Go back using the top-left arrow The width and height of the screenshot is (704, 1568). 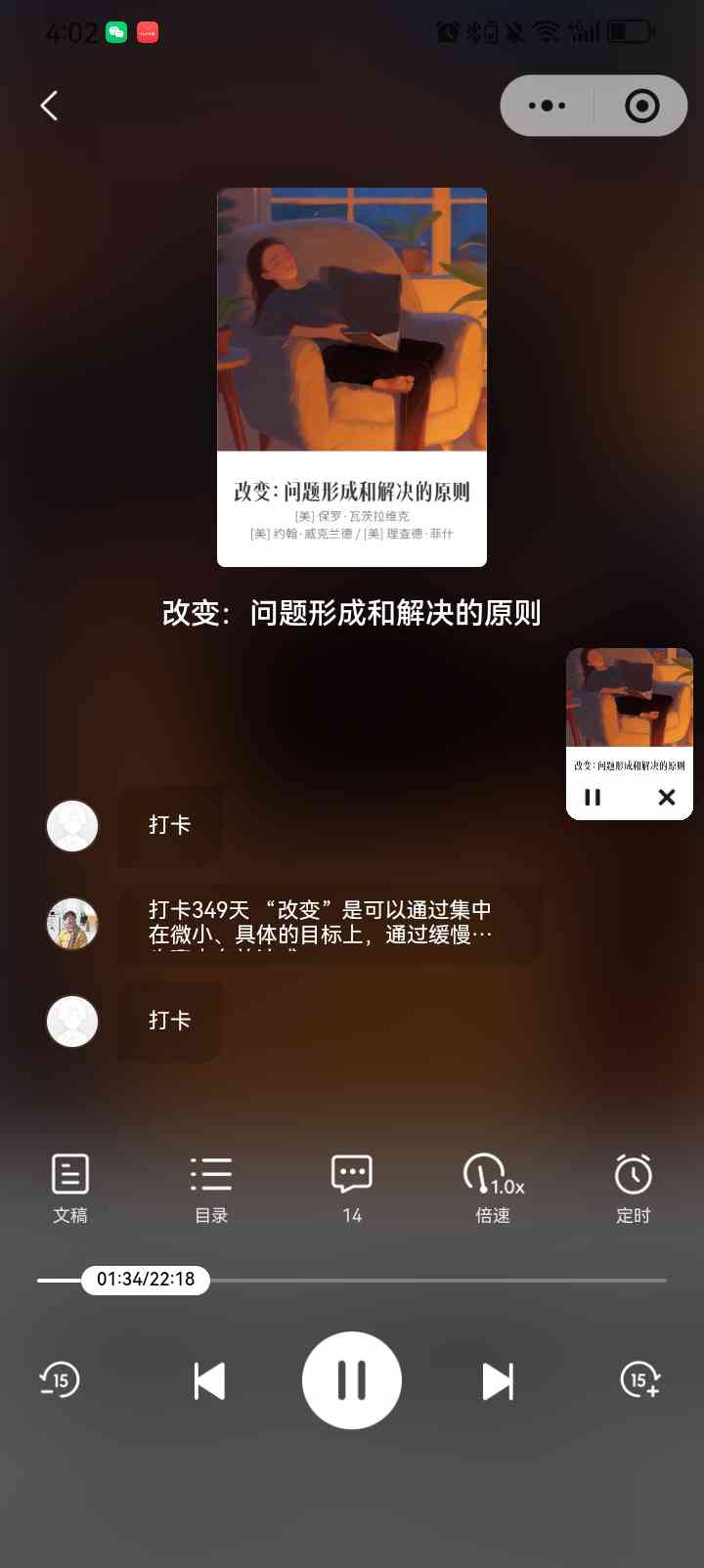tap(50, 106)
